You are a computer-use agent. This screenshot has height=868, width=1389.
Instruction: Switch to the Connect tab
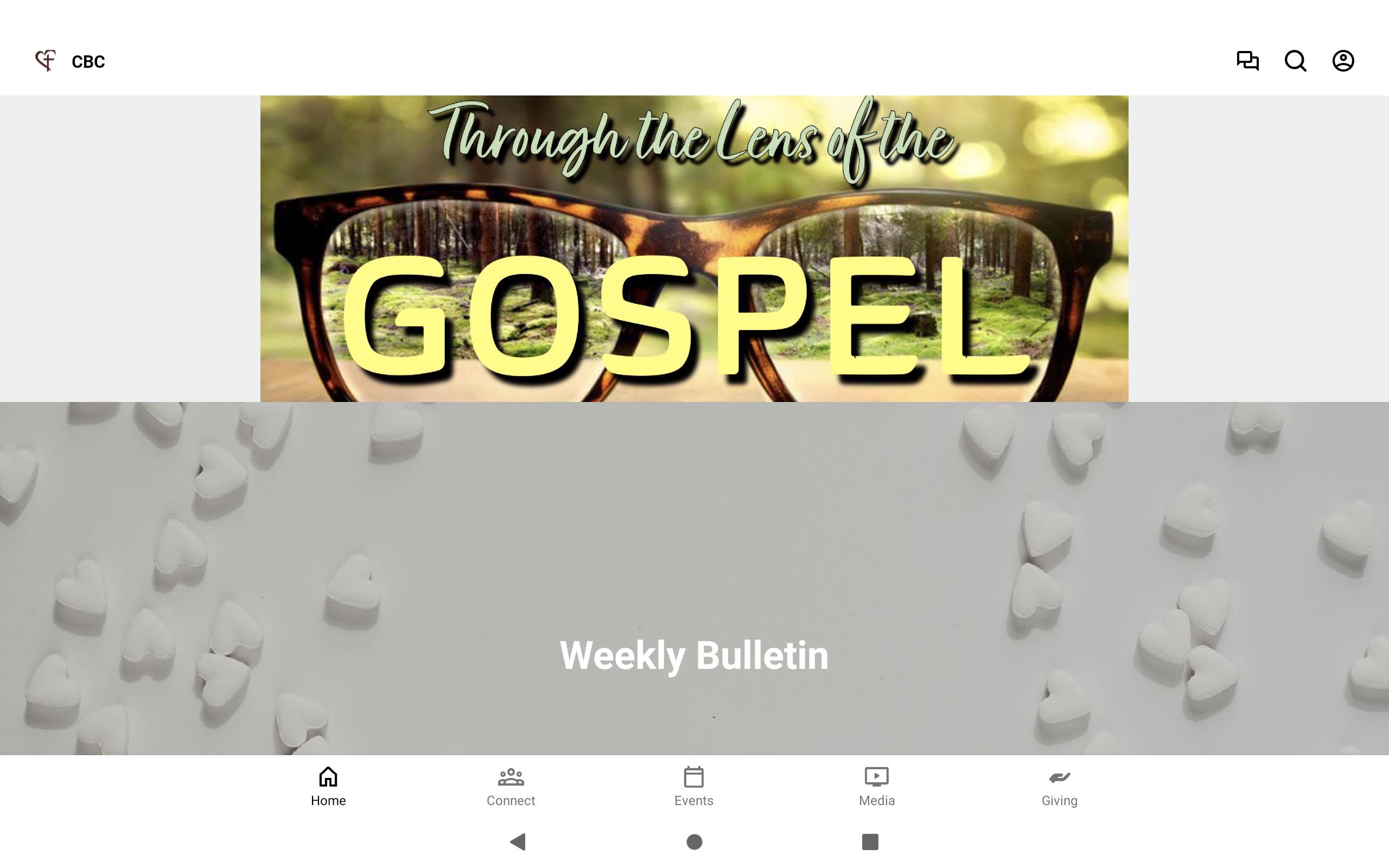pos(511,787)
